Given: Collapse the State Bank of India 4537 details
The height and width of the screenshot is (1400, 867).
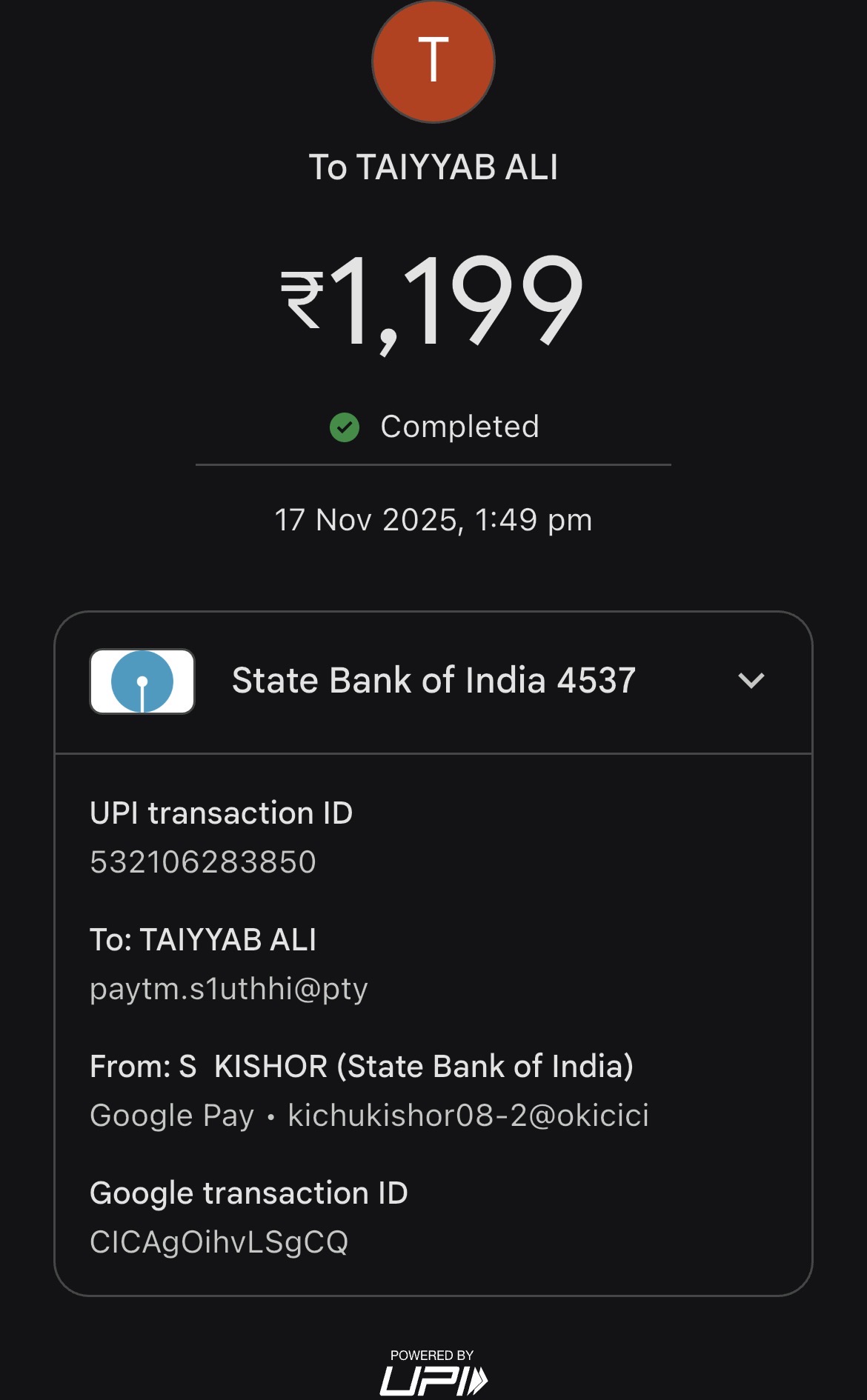Looking at the screenshot, I should pyautogui.click(x=751, y=681).
